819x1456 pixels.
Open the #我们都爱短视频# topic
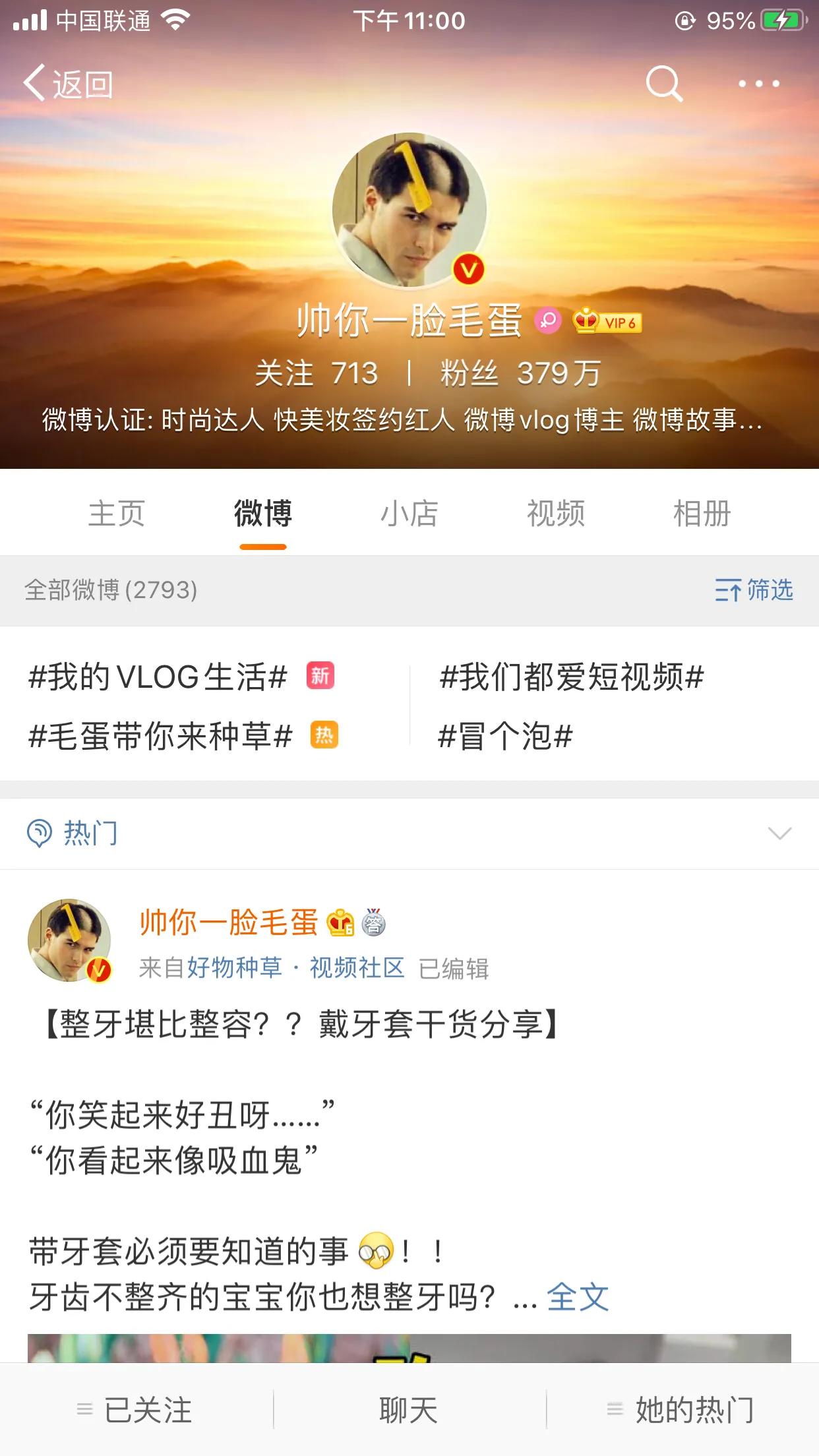coord(571,677)
